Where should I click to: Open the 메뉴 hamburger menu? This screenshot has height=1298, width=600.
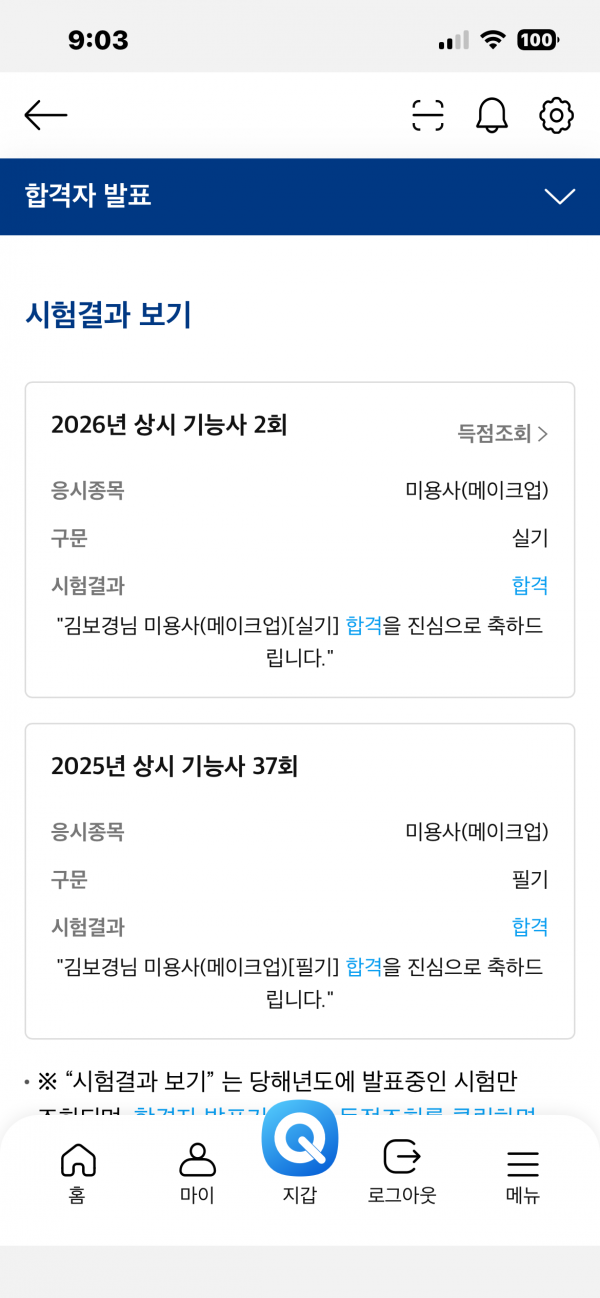(522, 1172)
